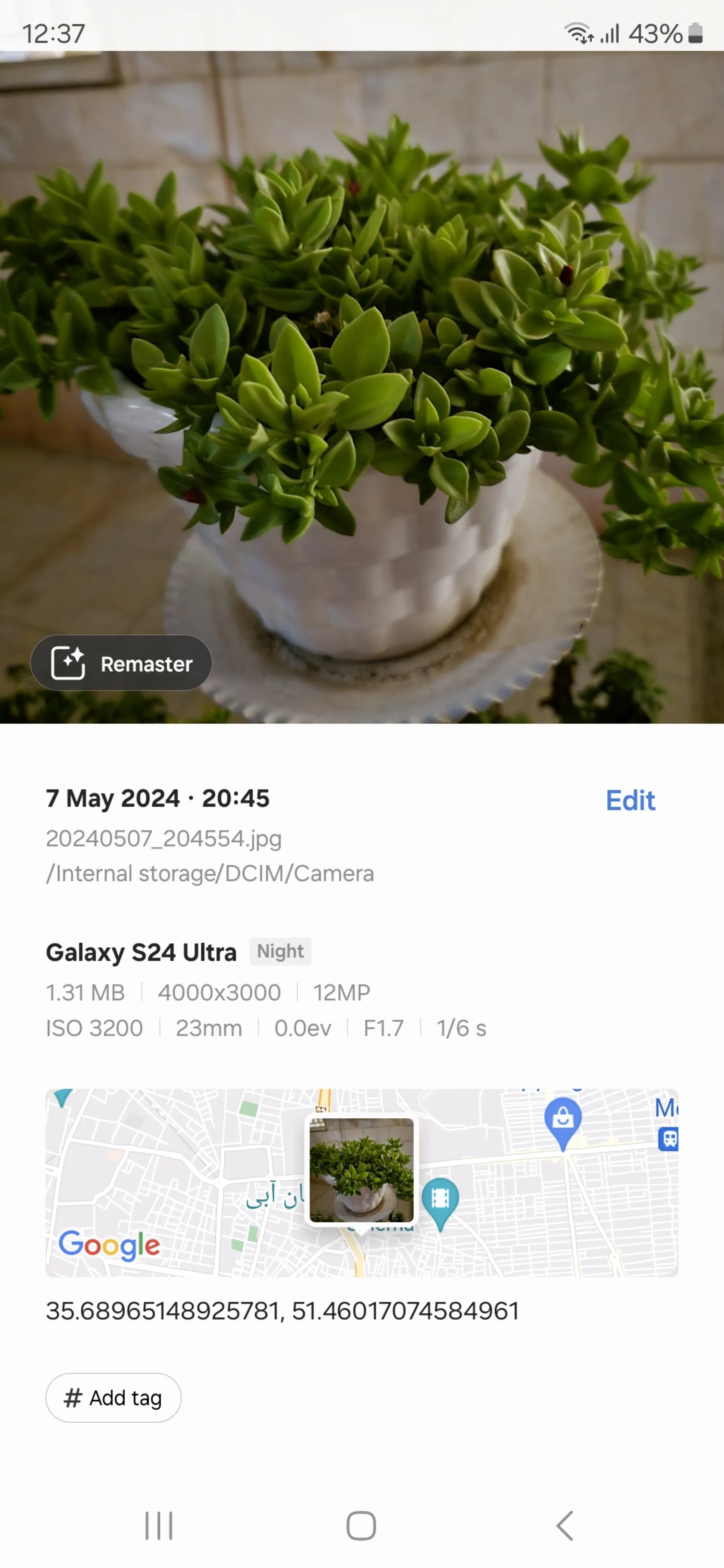Tap the Remaster button on the photo
The width and height of the screenshot is (724, 1568).
point(121,663)
